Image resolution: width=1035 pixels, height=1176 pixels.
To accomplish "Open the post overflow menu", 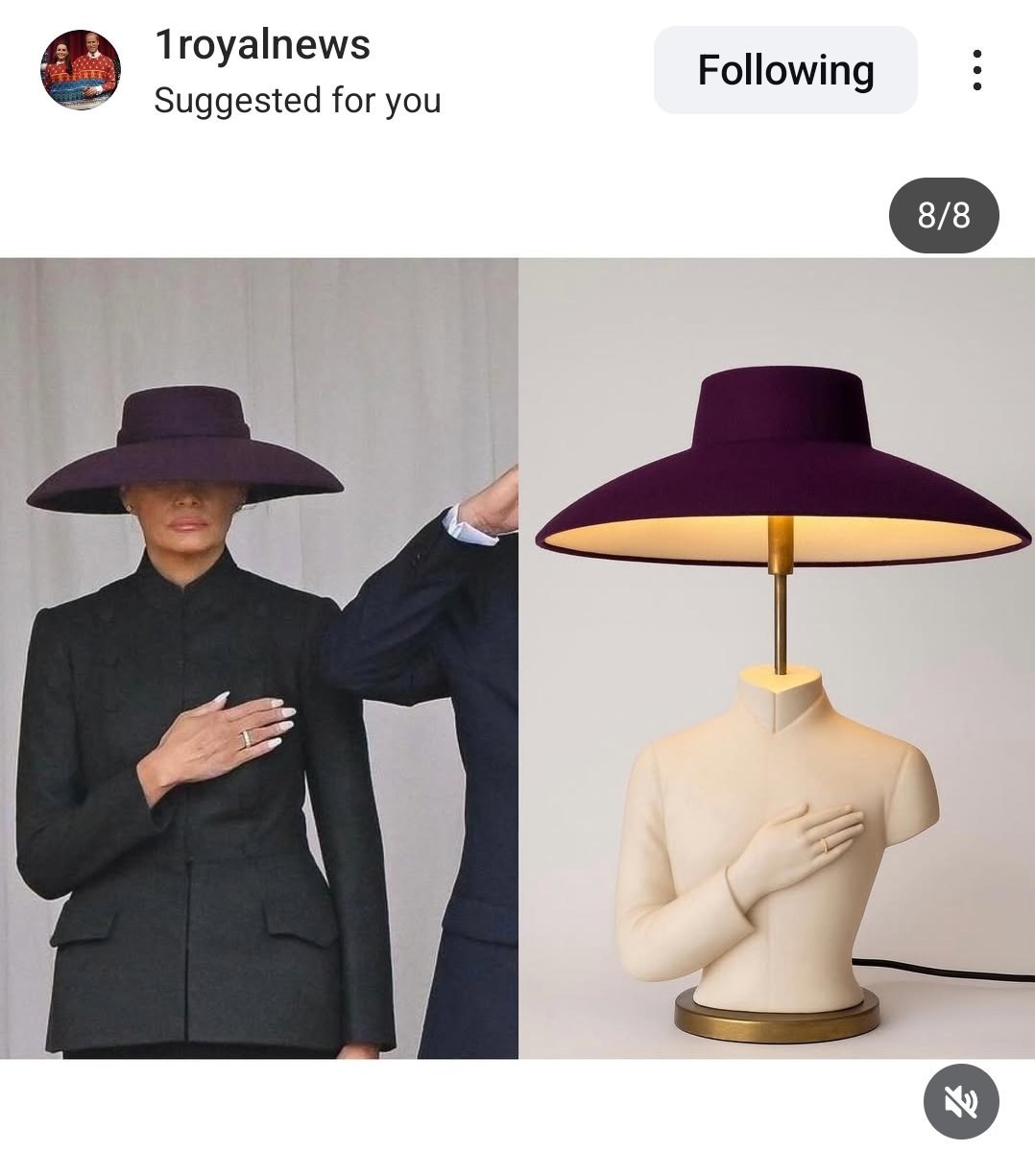I will (976, 70).
